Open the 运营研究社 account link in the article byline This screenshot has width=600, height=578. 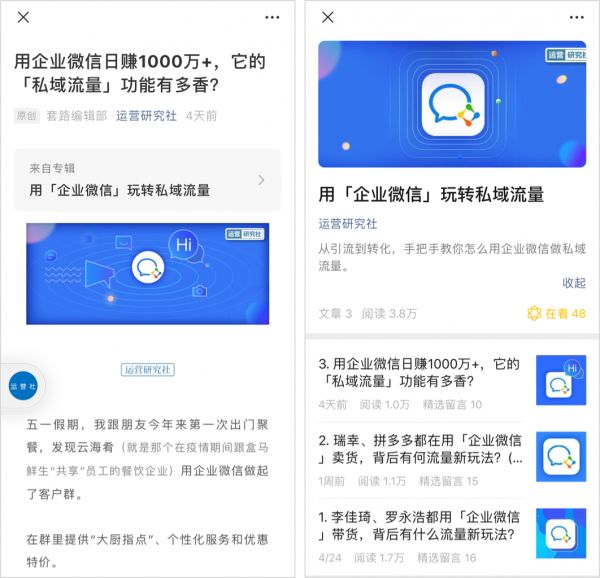[146, 116]
